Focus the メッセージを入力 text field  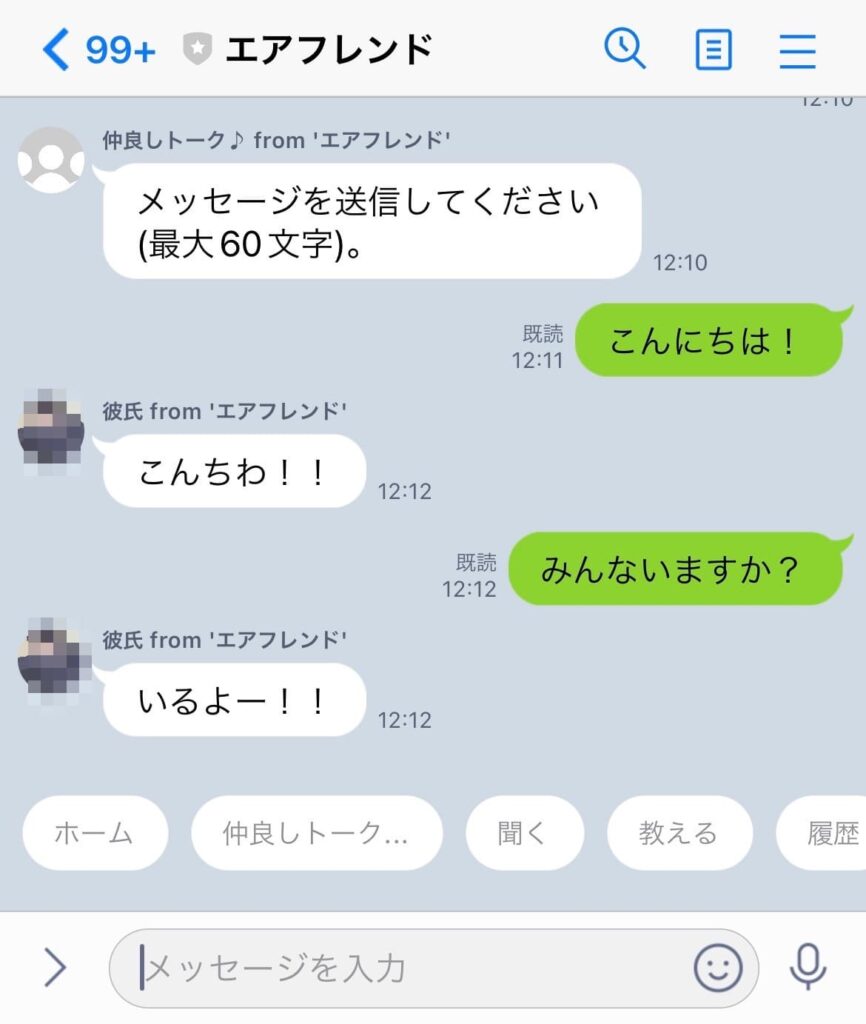pos(400,968)
